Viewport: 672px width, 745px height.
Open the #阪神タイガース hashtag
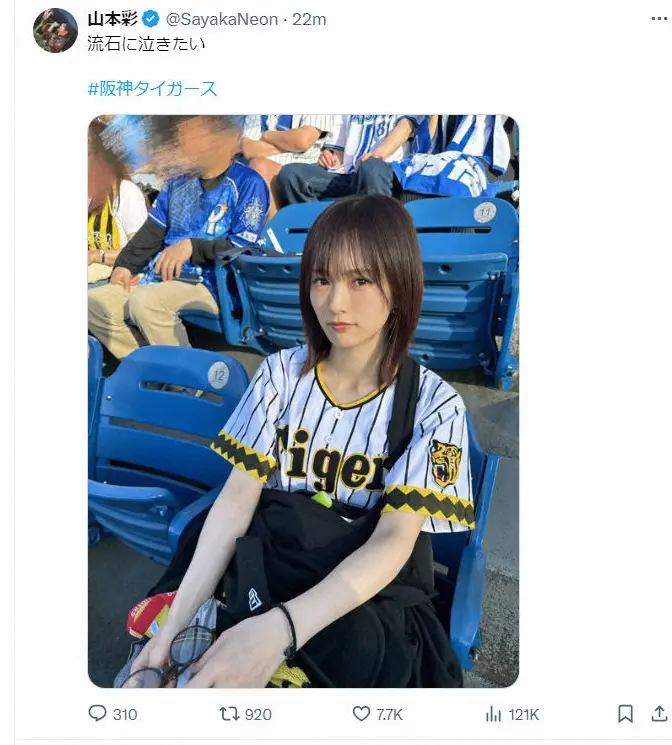tap(152, 88)
